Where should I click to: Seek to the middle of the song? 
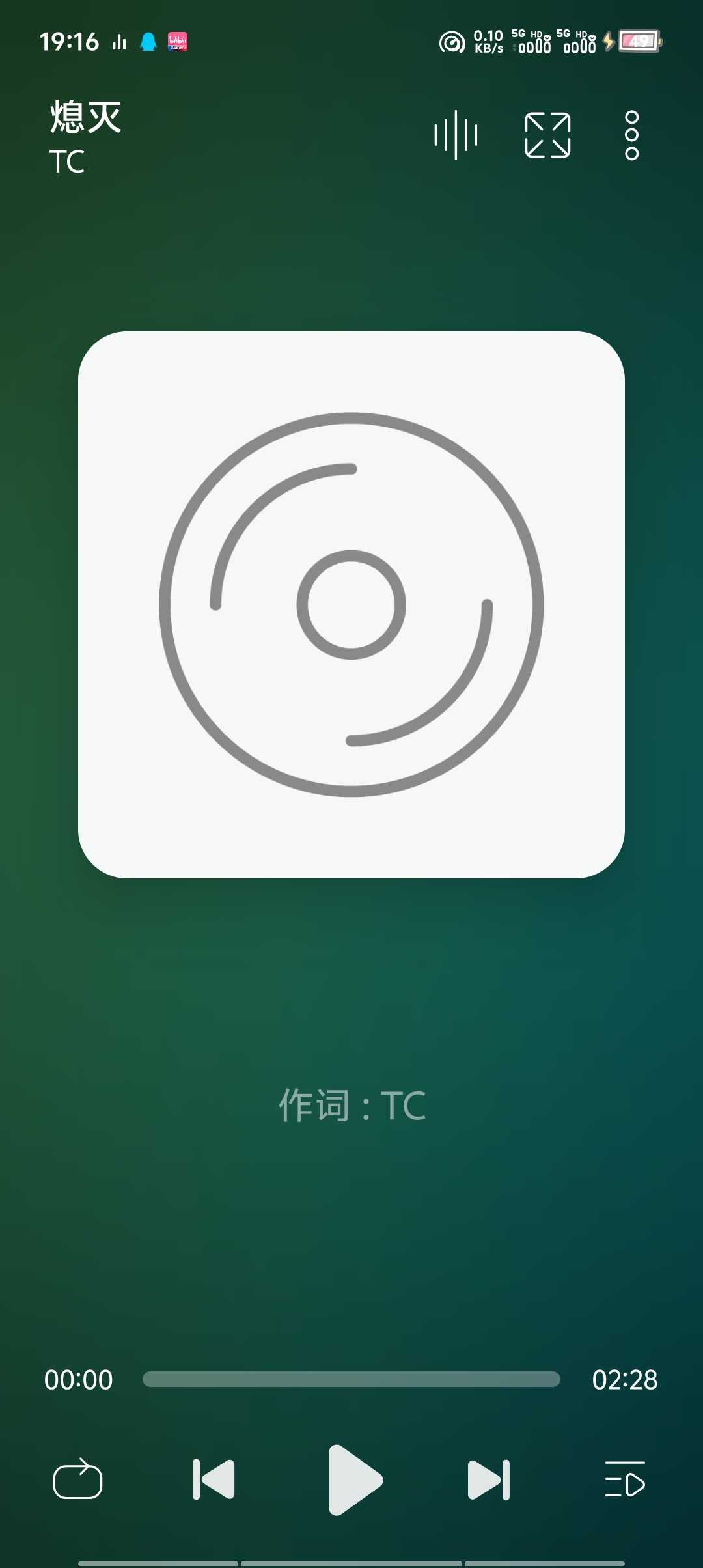(x=351, y=1379)
